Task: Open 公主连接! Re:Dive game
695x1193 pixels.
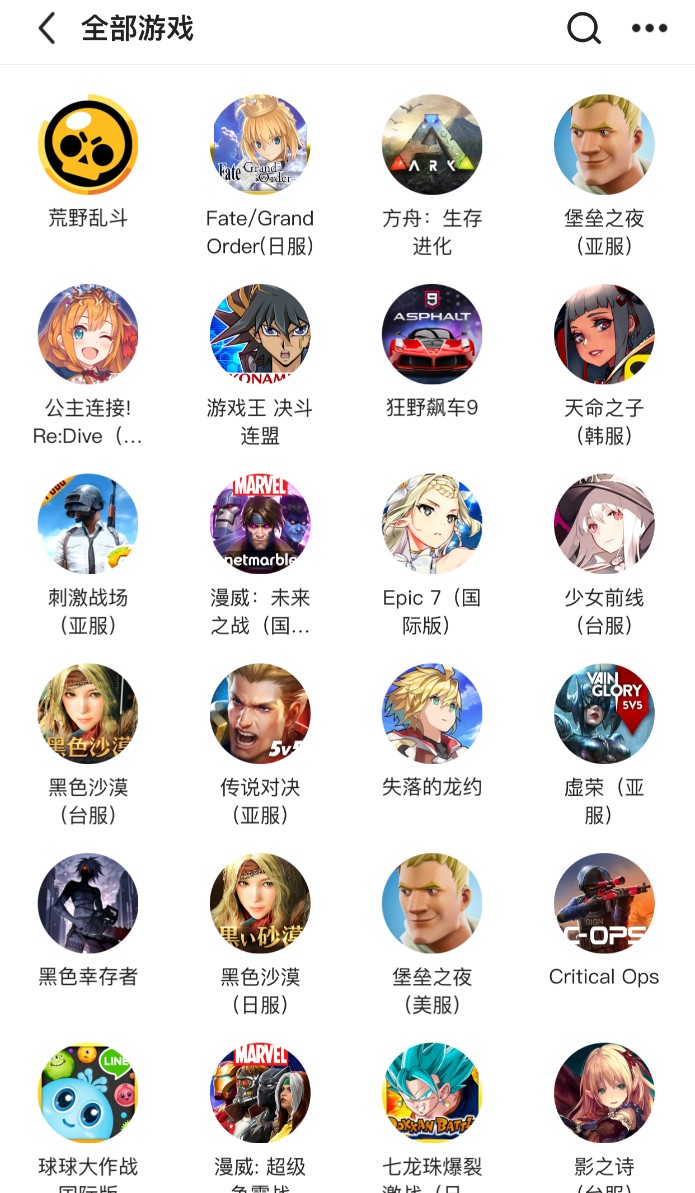Action: (x=88, y=334)
